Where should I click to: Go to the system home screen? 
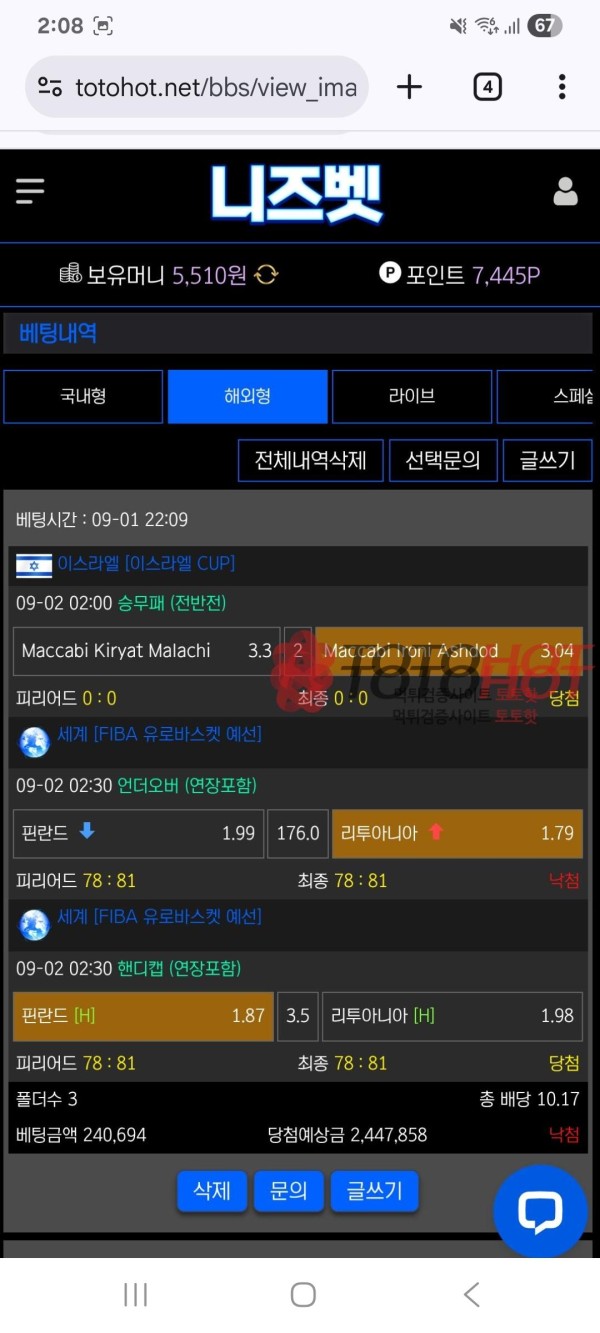(x=303, y=1295)
